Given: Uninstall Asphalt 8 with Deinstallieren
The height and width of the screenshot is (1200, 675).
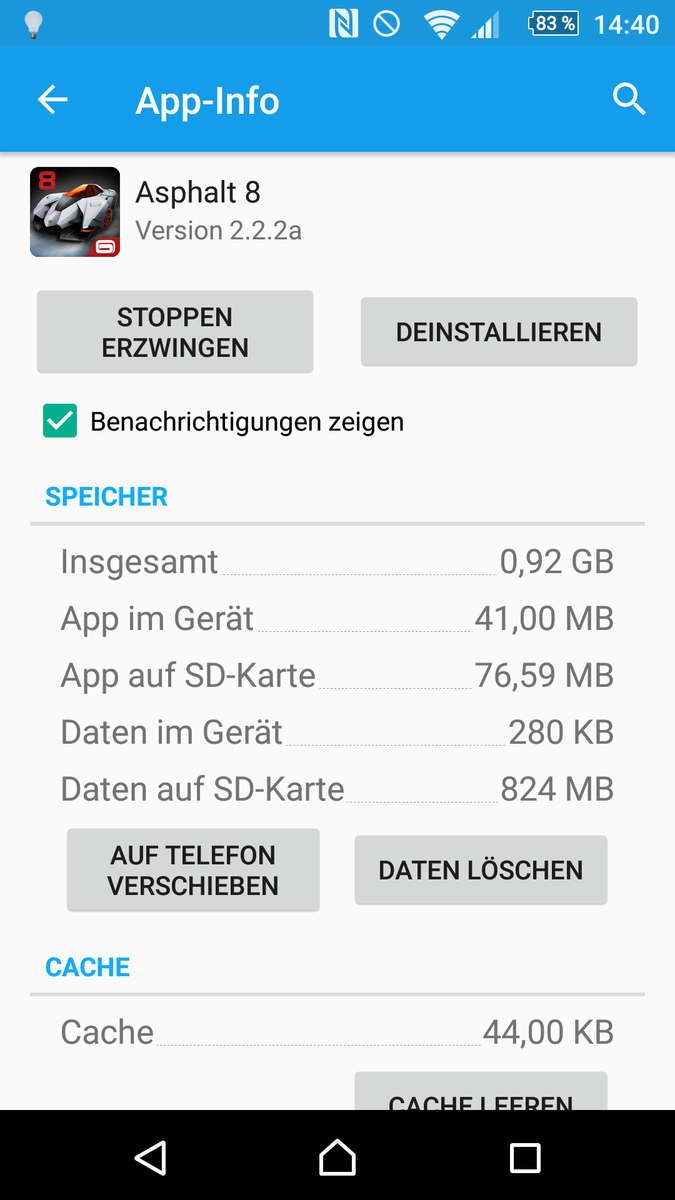Looking at the screenshot, I should (499, 332).
